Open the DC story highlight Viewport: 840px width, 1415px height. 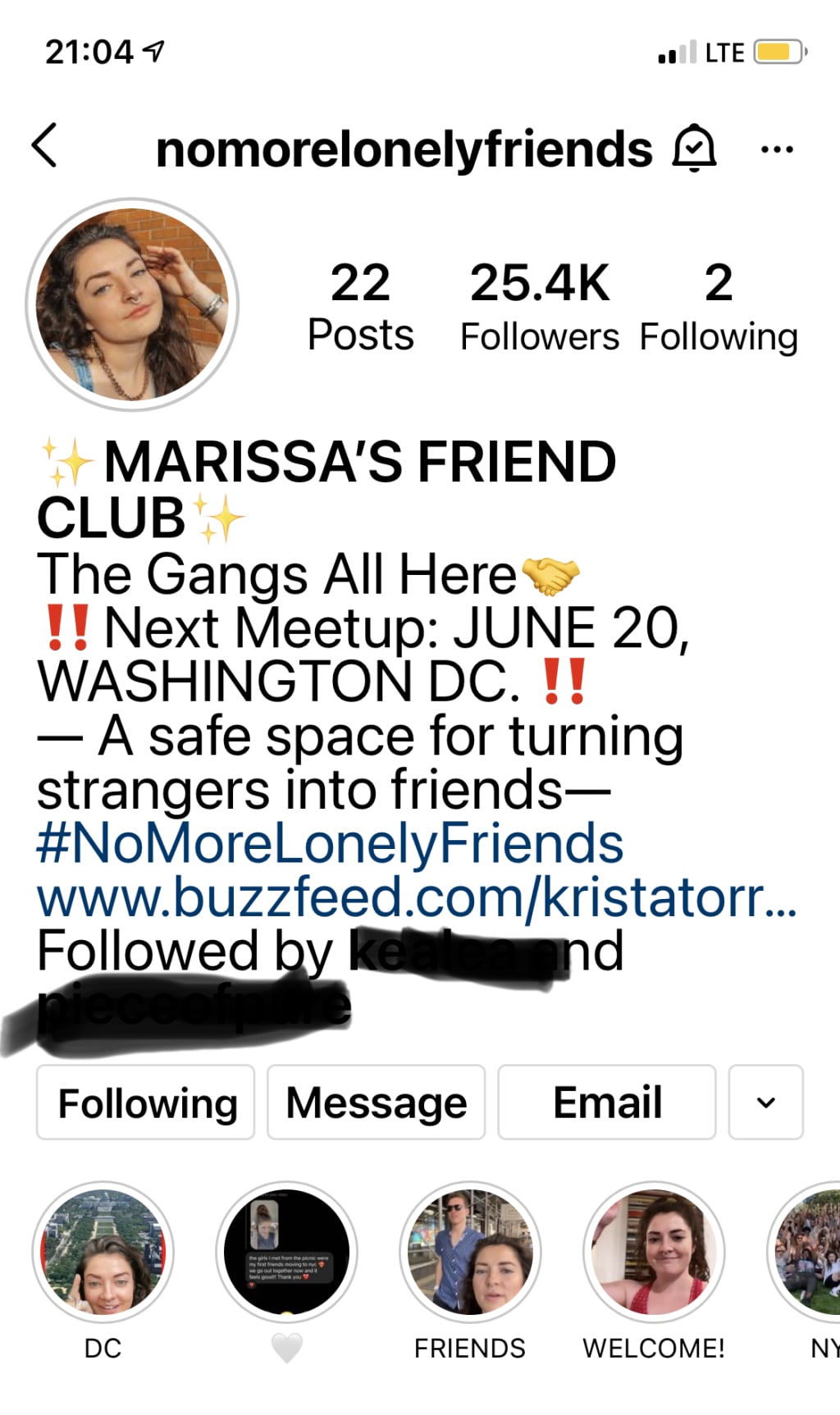(x=103, y=1253)
